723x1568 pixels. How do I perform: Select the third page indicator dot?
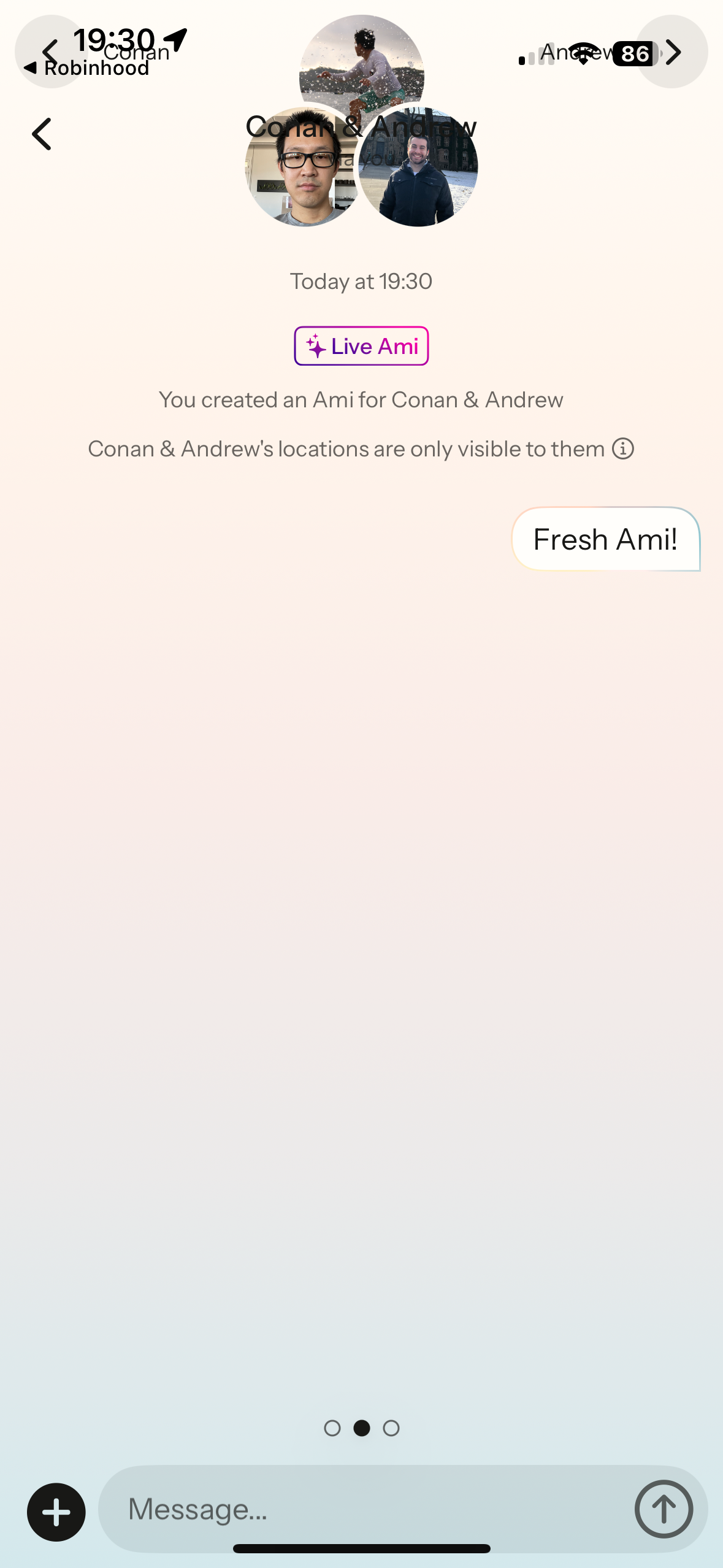point(391,1428)
